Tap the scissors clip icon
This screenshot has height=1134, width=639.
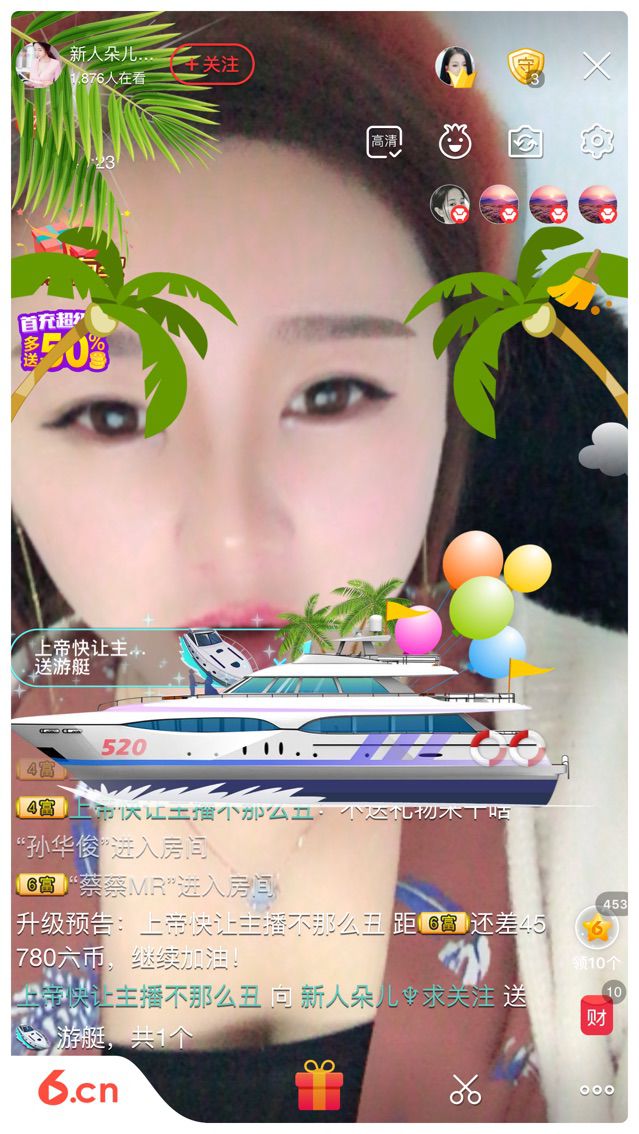click(x=465, y=1088)
